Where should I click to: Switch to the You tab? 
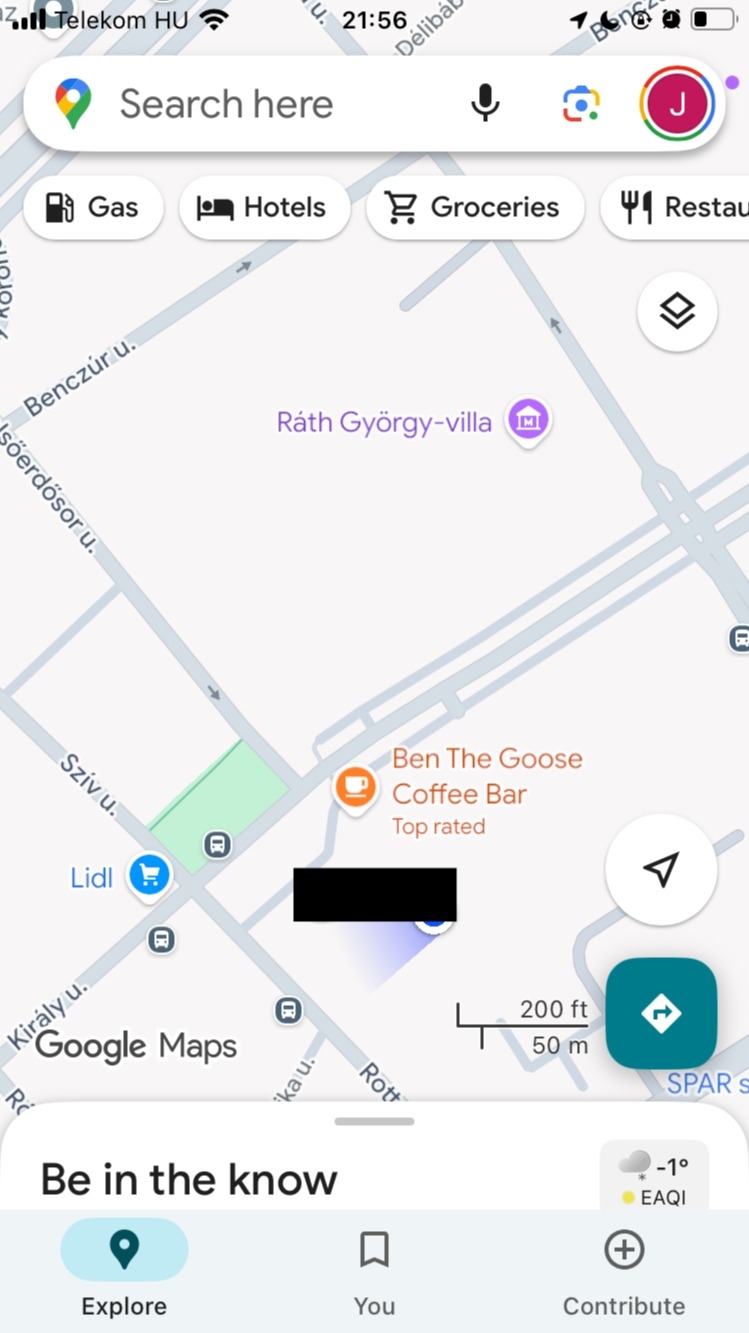(x=374, y=1271)
